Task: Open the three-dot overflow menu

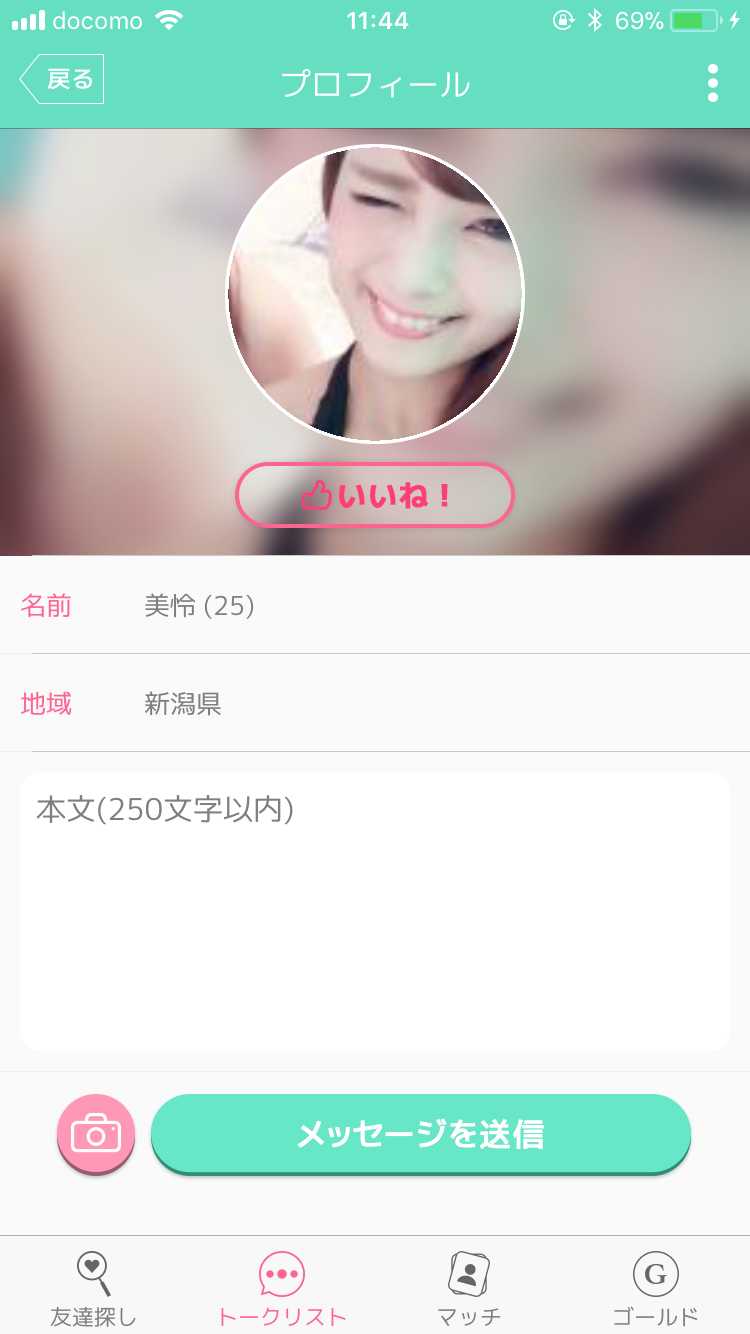Action: (712, 83)
